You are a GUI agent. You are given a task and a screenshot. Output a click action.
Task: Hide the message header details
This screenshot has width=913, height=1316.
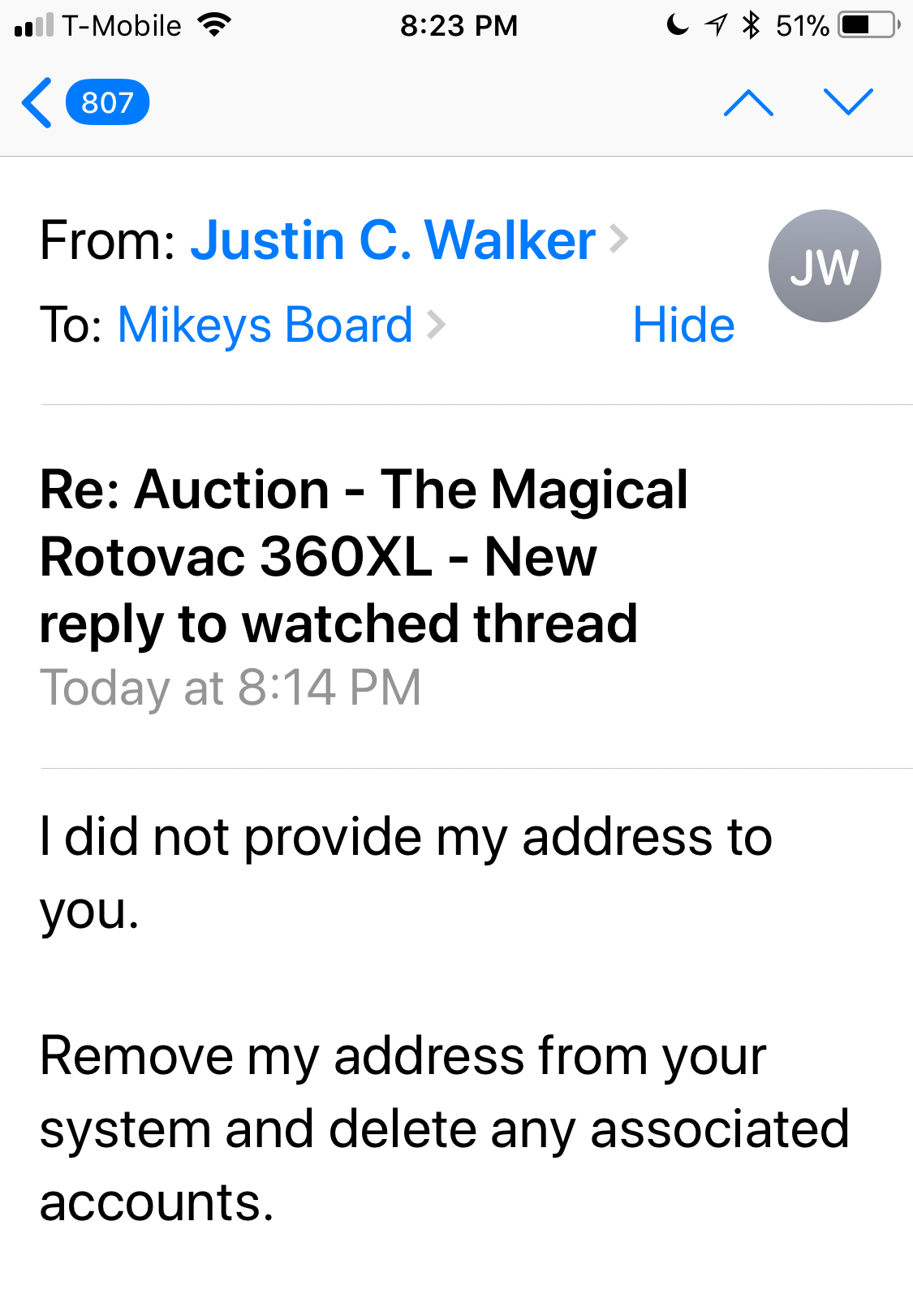683,326
